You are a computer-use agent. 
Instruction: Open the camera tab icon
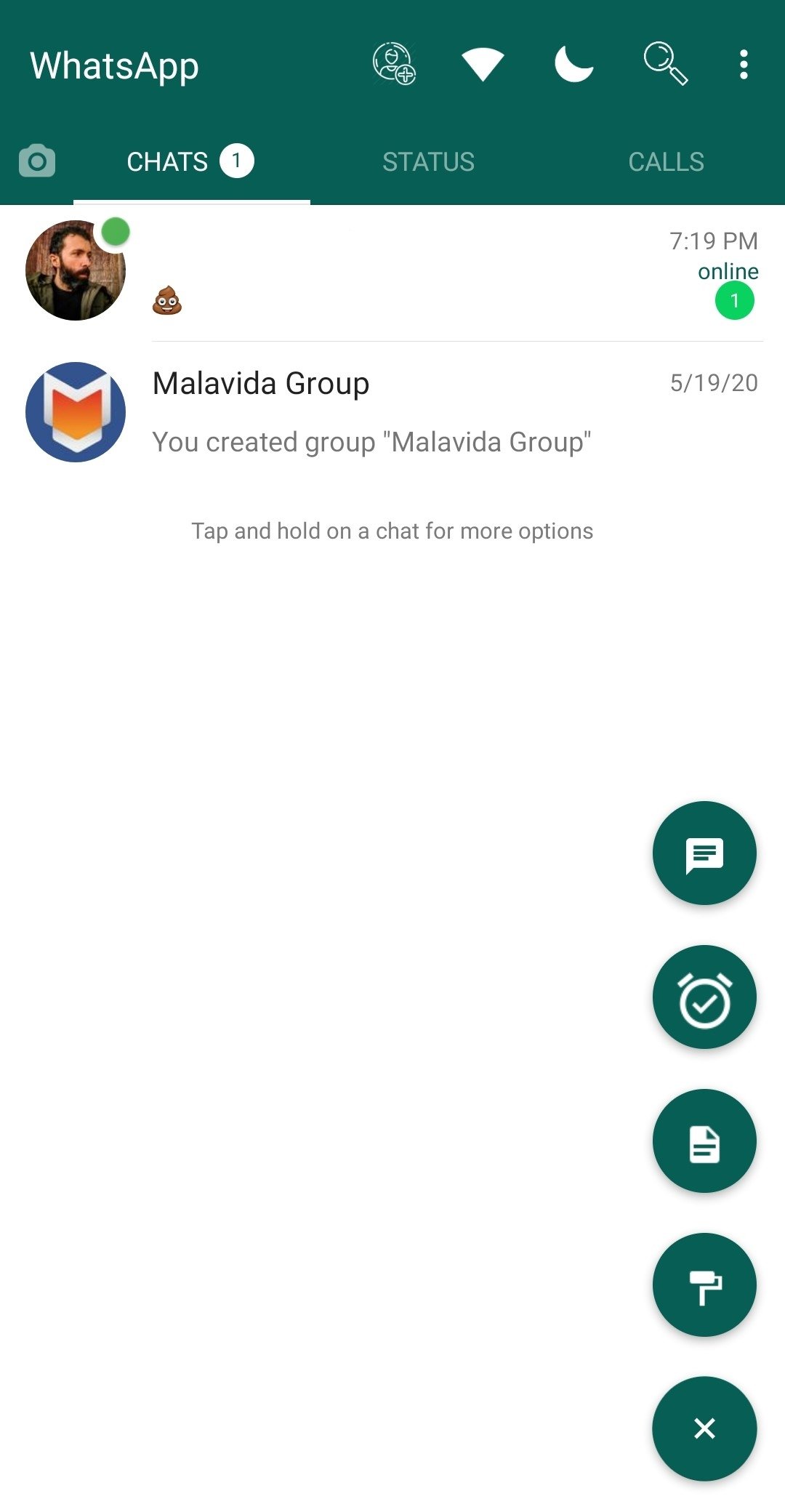pyautogui.click(x=36, y=161)
